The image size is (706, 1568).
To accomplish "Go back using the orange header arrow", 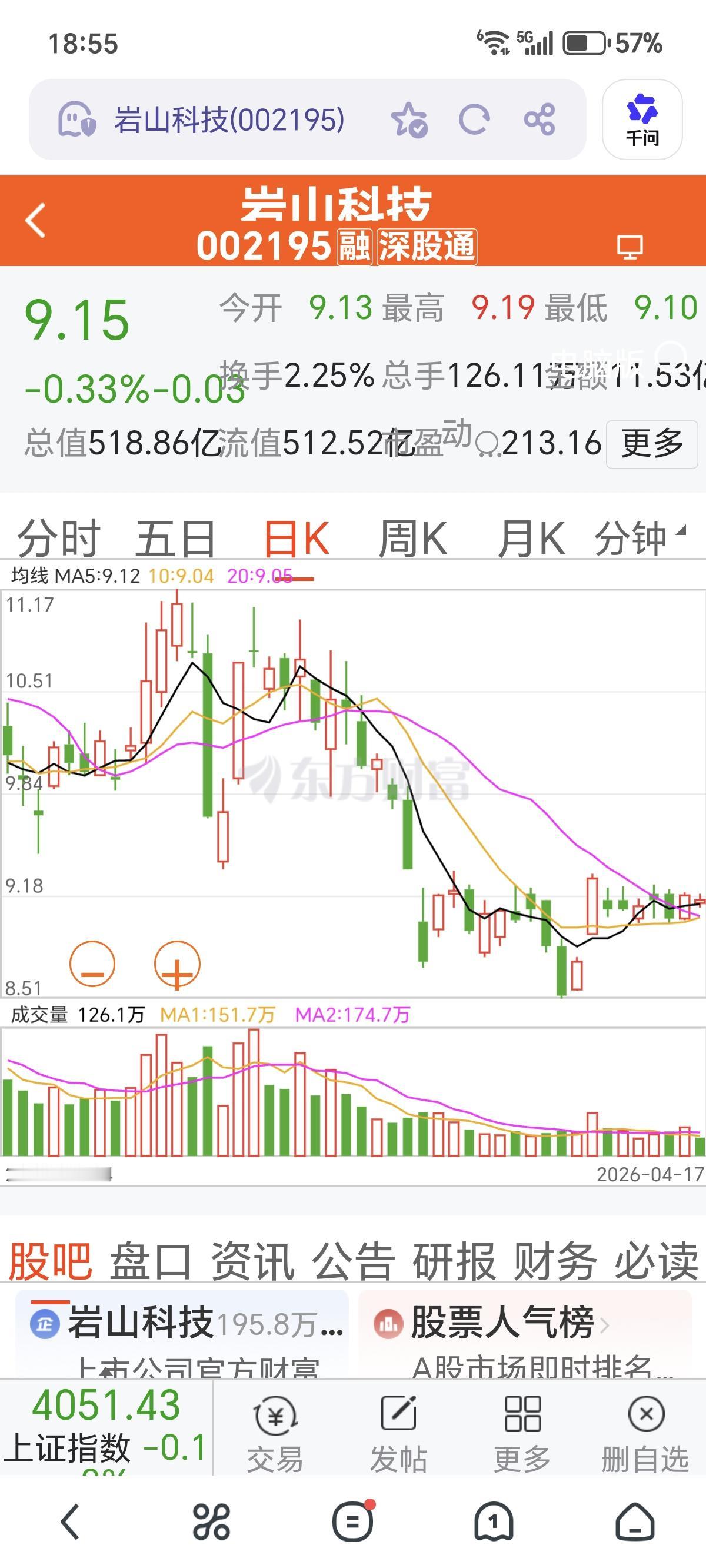I will point(35,220).
